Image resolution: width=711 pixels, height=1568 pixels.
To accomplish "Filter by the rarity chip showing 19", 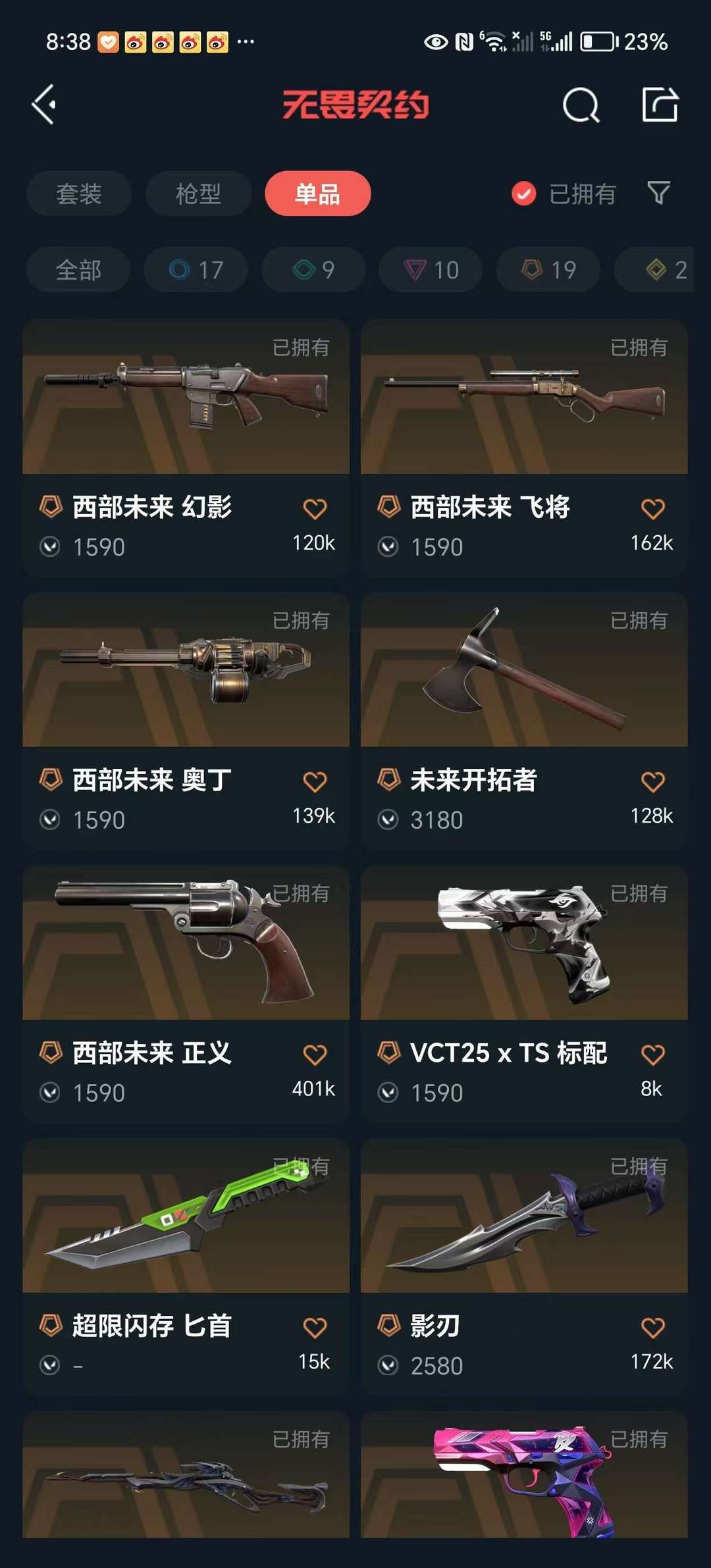I will 548,269.
